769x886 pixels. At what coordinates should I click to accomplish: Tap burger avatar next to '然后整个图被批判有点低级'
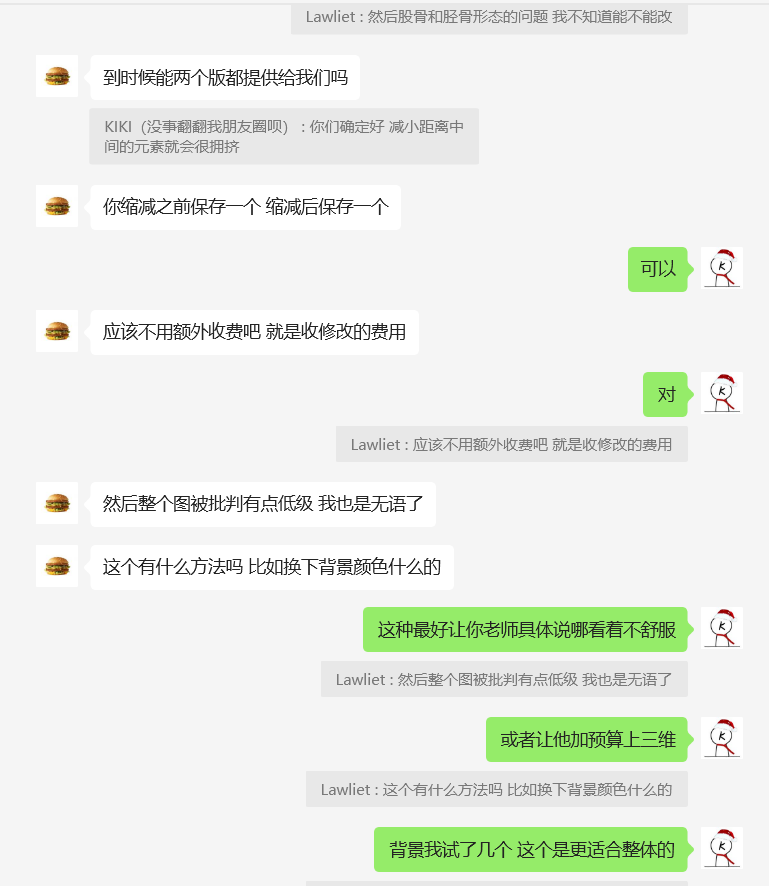[57, 503]
